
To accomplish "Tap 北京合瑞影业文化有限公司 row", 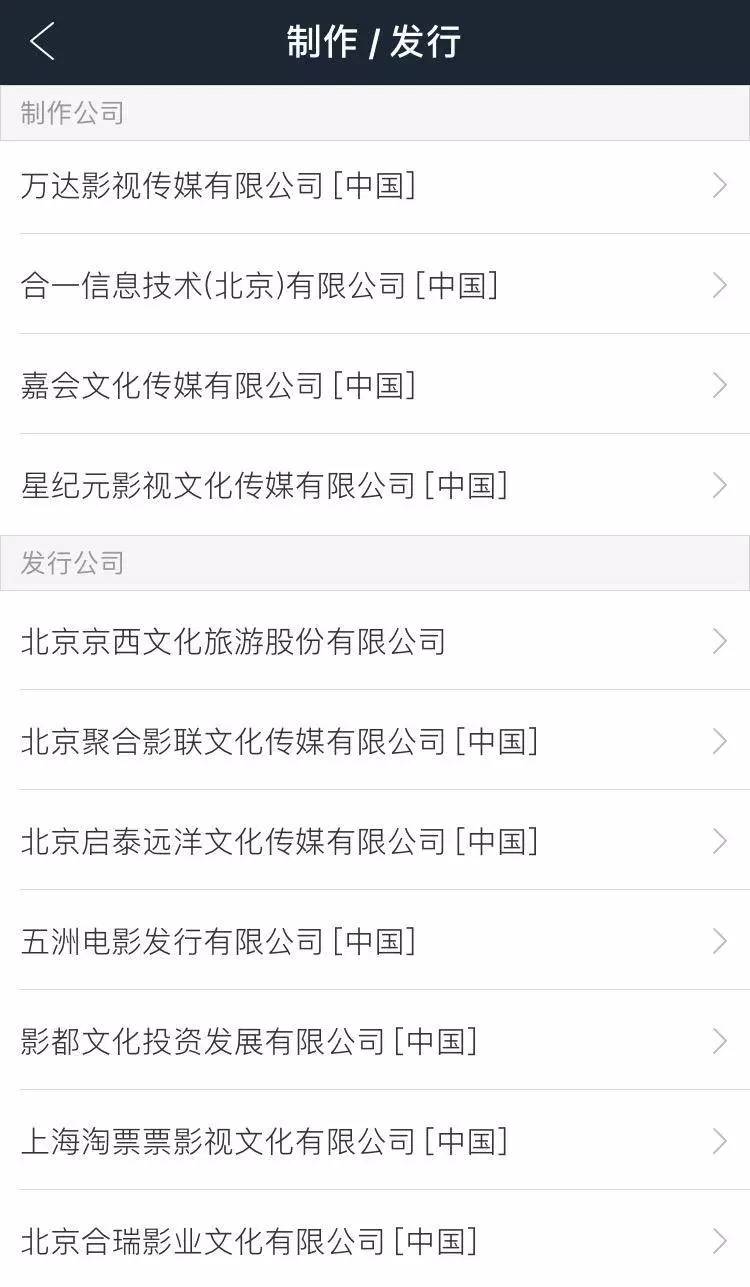I will pyautogui.click(x=375, y=1241).
